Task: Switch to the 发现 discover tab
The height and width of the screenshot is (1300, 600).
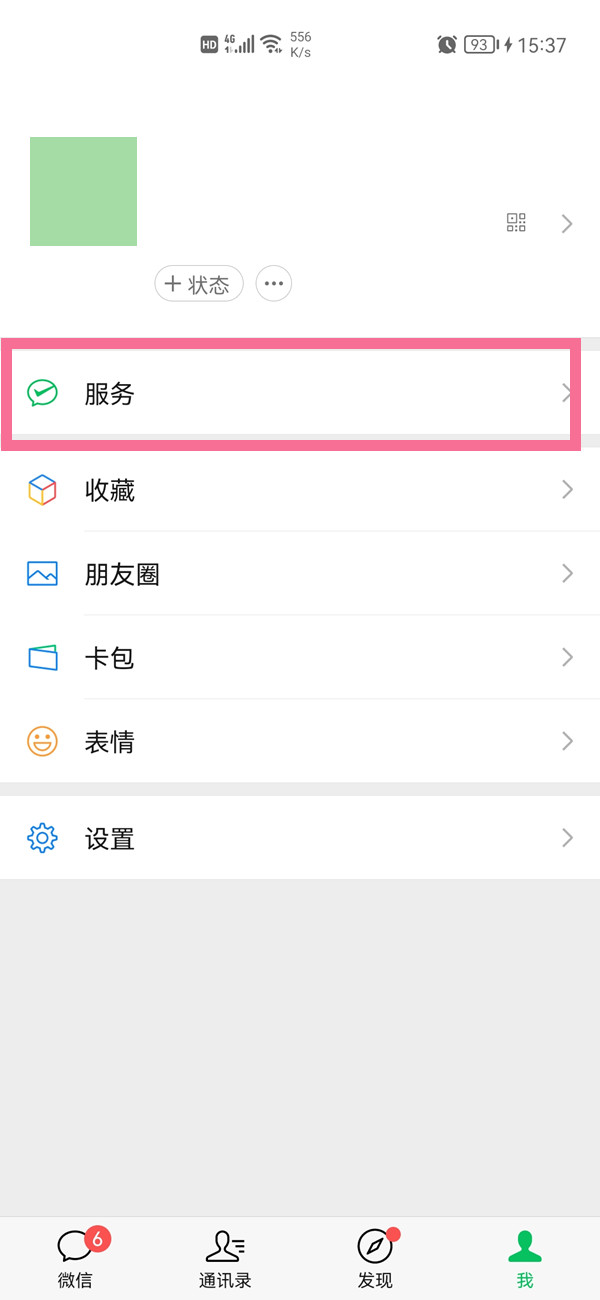Action: (x=375, y=1258)
